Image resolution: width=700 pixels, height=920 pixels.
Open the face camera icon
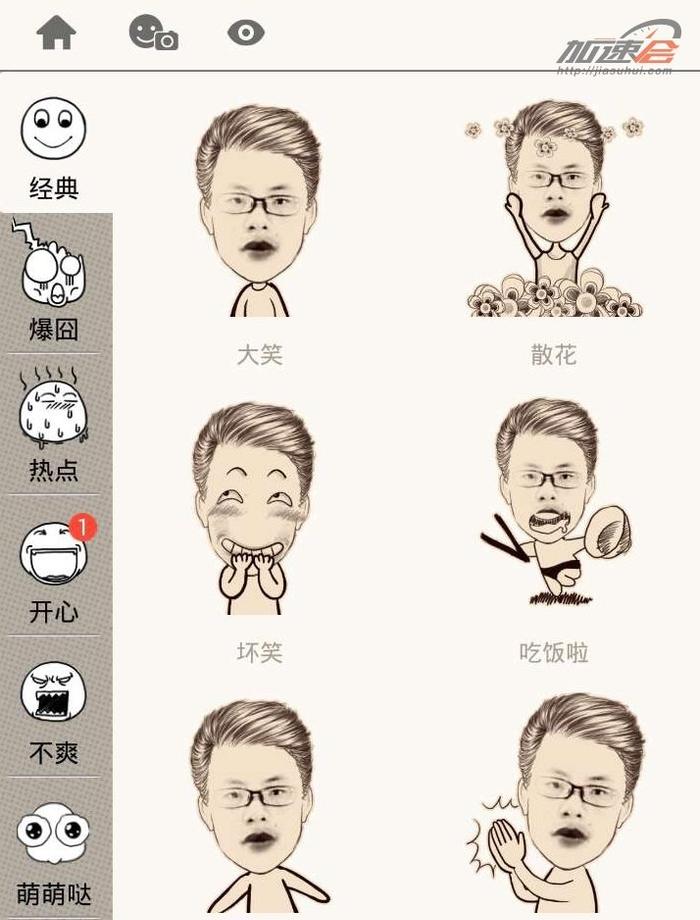(x=153, y=33)
